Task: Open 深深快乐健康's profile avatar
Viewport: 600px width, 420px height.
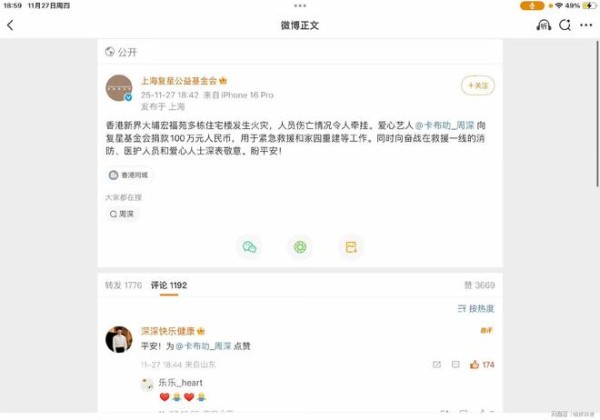Action: [119, 339]
